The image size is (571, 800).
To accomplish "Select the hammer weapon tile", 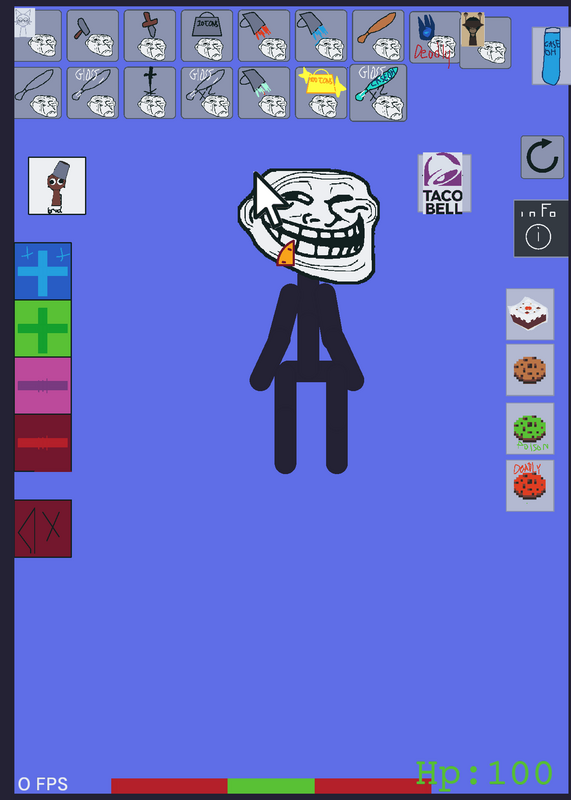I will (x=92, y=36).
